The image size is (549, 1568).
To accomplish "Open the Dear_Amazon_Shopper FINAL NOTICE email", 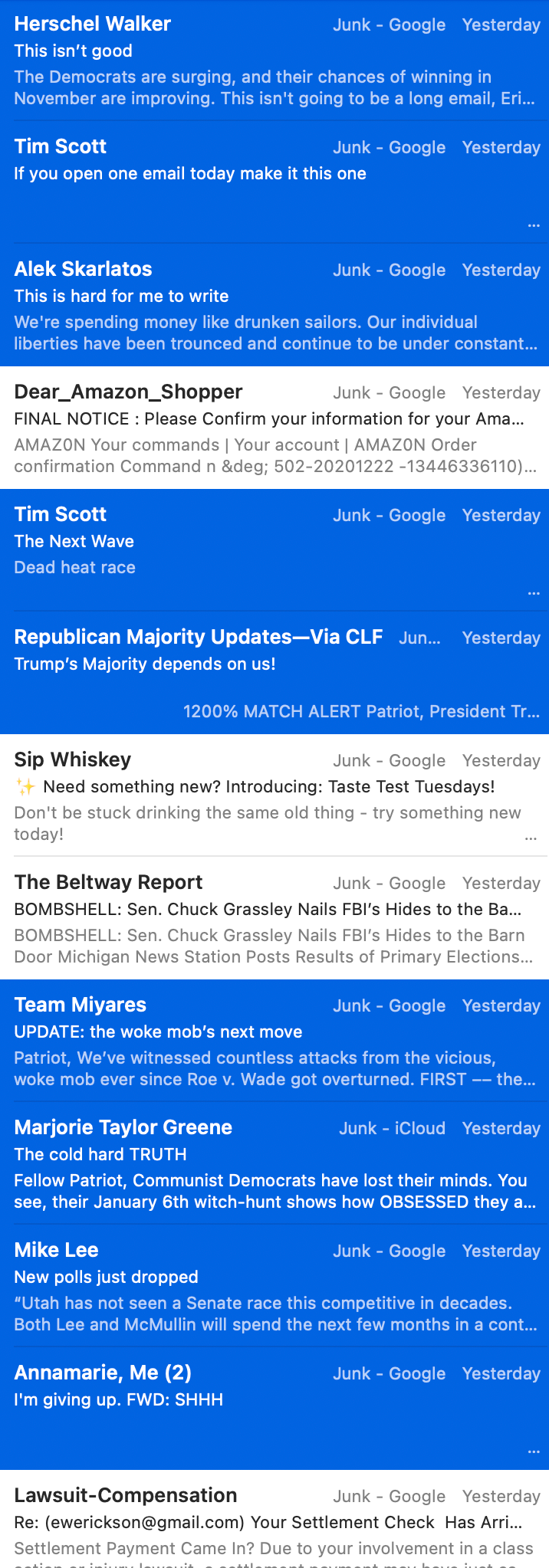I will point(274,428).
